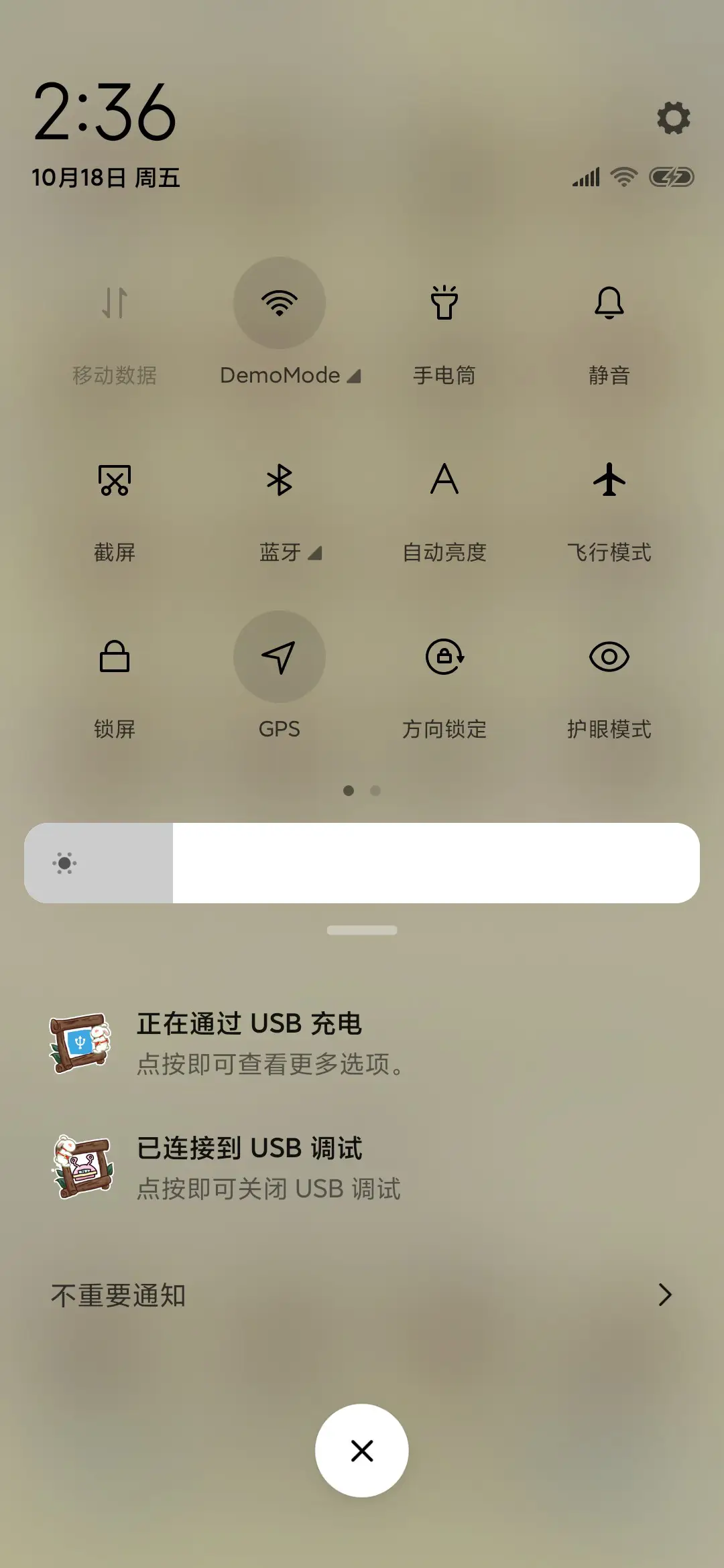
Task: Switch to the second quick settings page
Action: [x=375, y=791]
